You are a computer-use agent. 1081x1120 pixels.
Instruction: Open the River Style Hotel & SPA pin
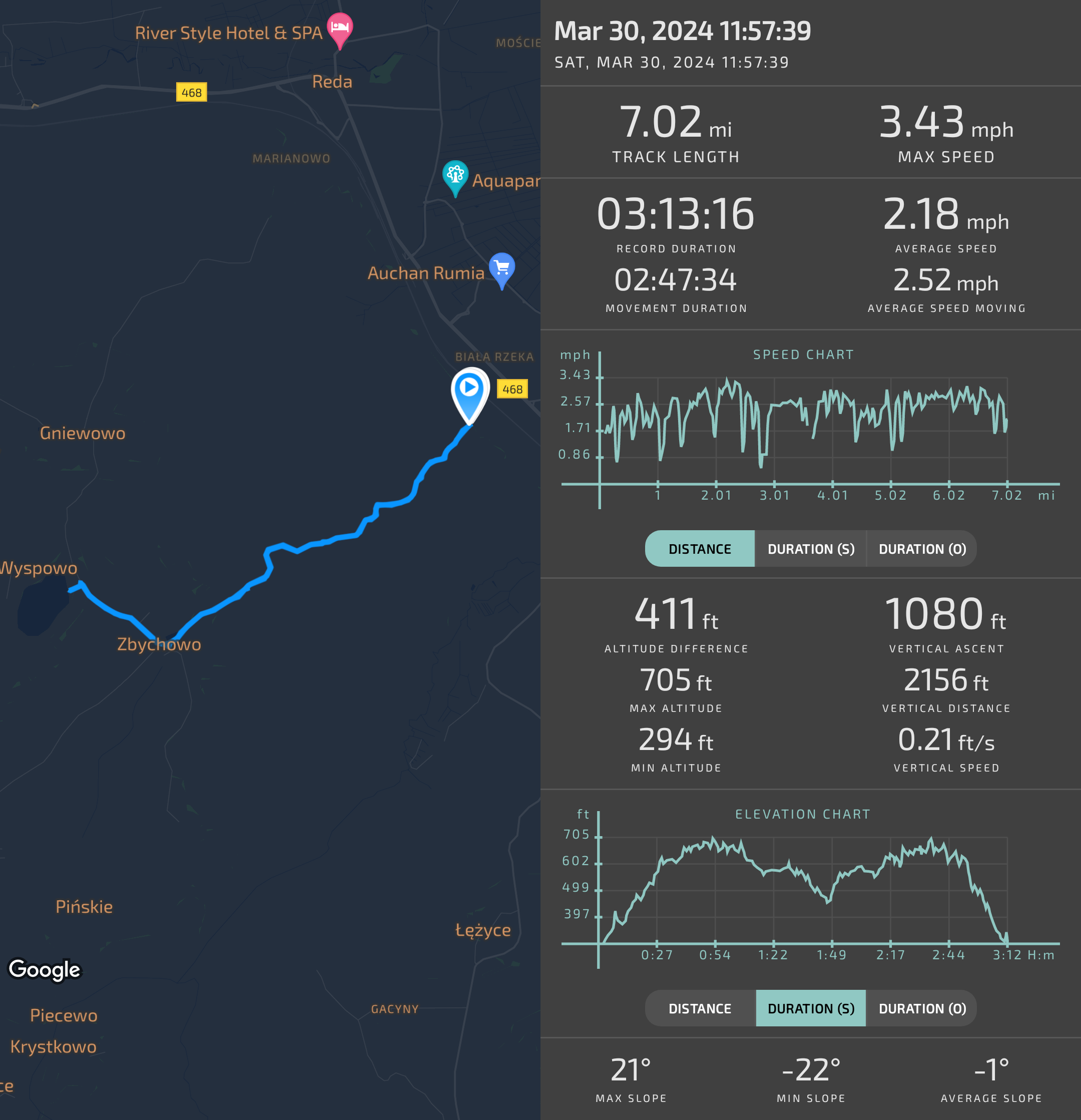click(x=340, y=29)
